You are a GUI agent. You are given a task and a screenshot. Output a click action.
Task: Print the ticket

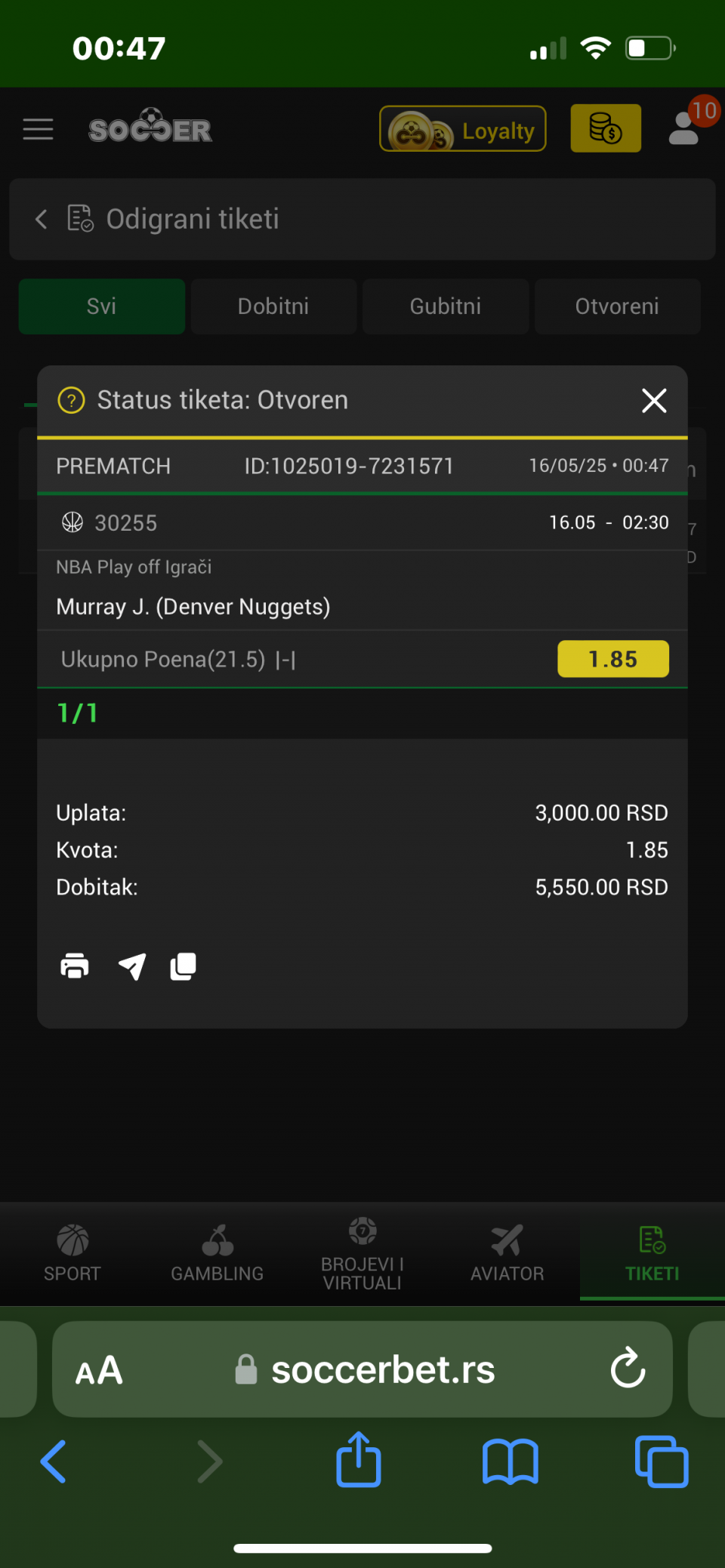[75, 966]
